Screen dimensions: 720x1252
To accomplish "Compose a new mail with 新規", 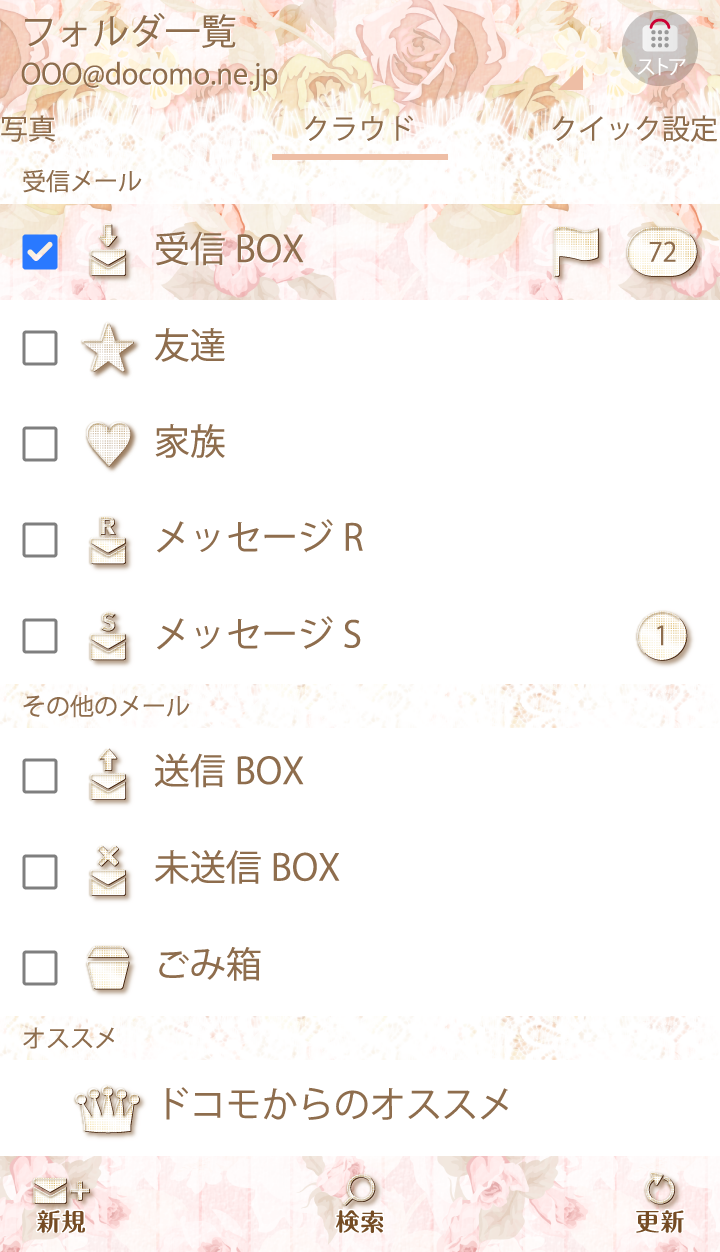I will click(x=61, y=1205).
